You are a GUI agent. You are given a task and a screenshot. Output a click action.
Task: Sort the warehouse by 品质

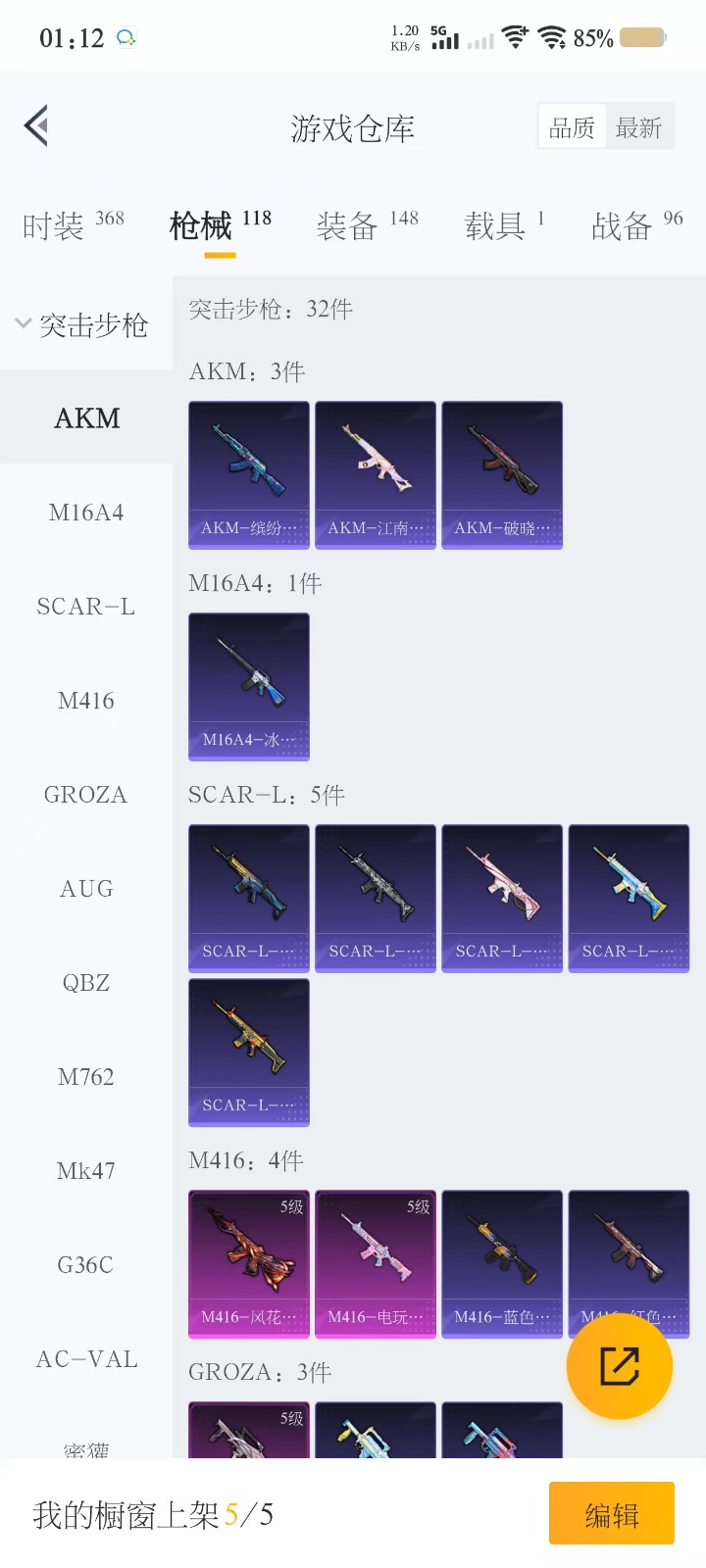click(x=572, y=127)
